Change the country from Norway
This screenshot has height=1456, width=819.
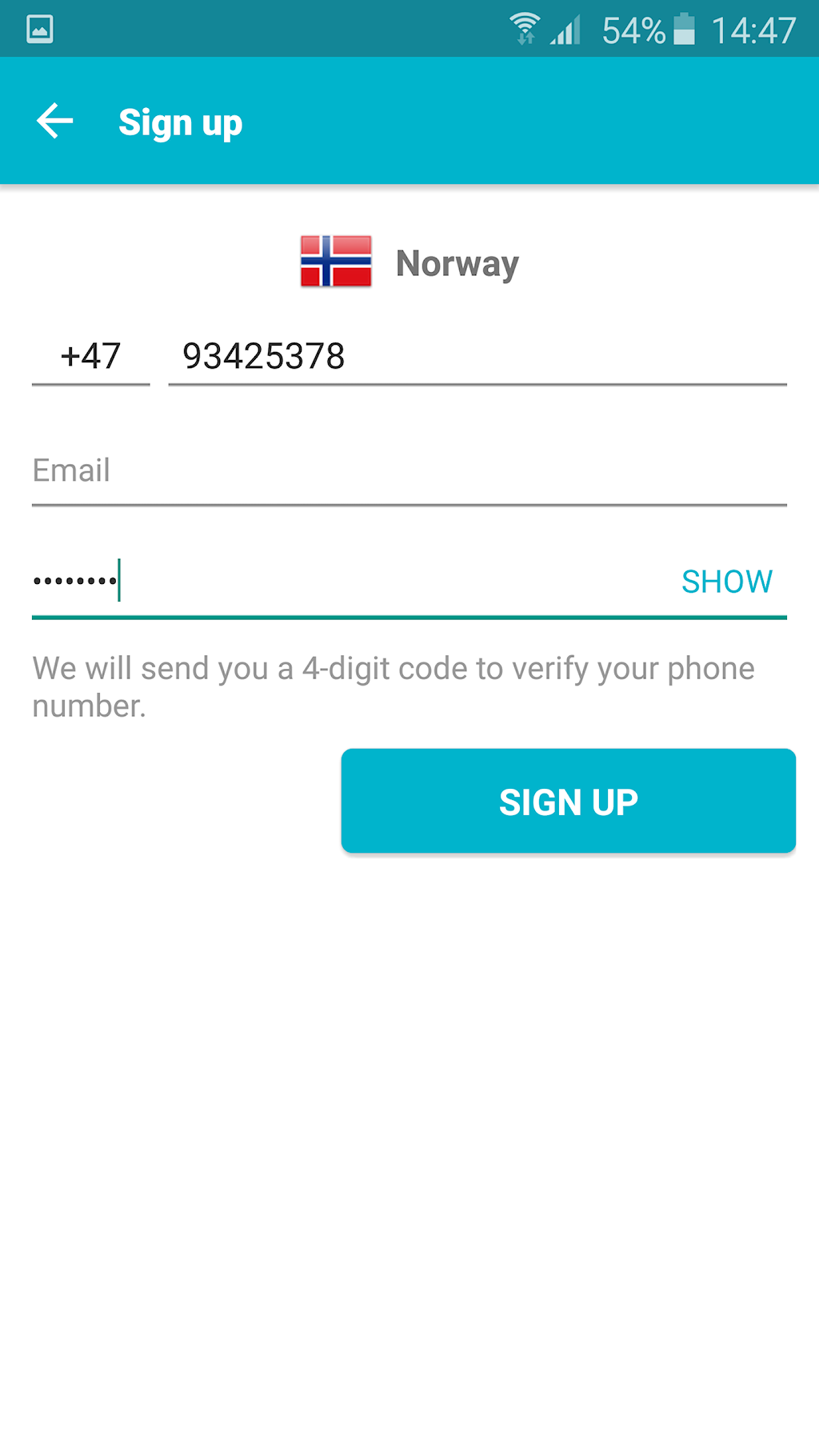pos(409,262)
